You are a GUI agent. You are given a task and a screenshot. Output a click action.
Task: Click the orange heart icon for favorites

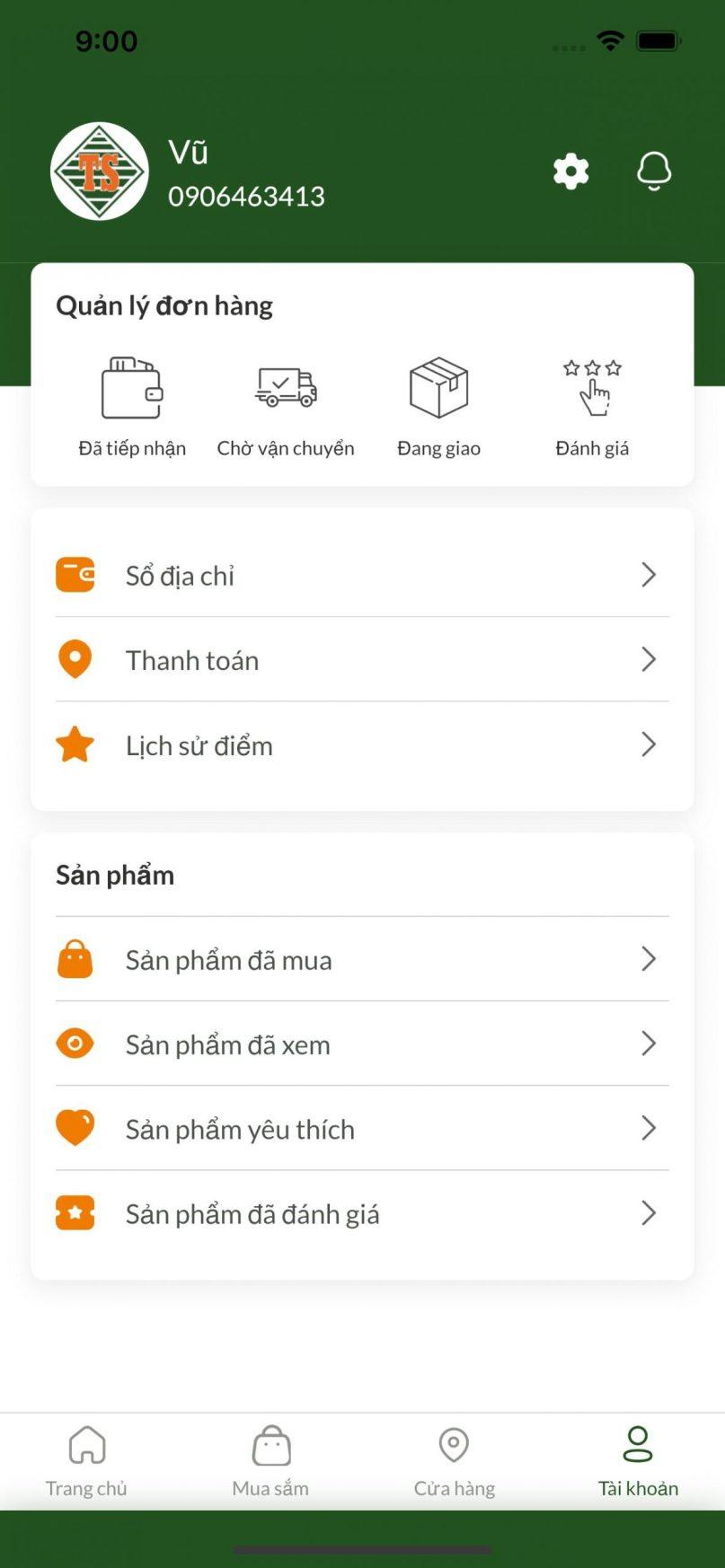(x=75, y=1128)
